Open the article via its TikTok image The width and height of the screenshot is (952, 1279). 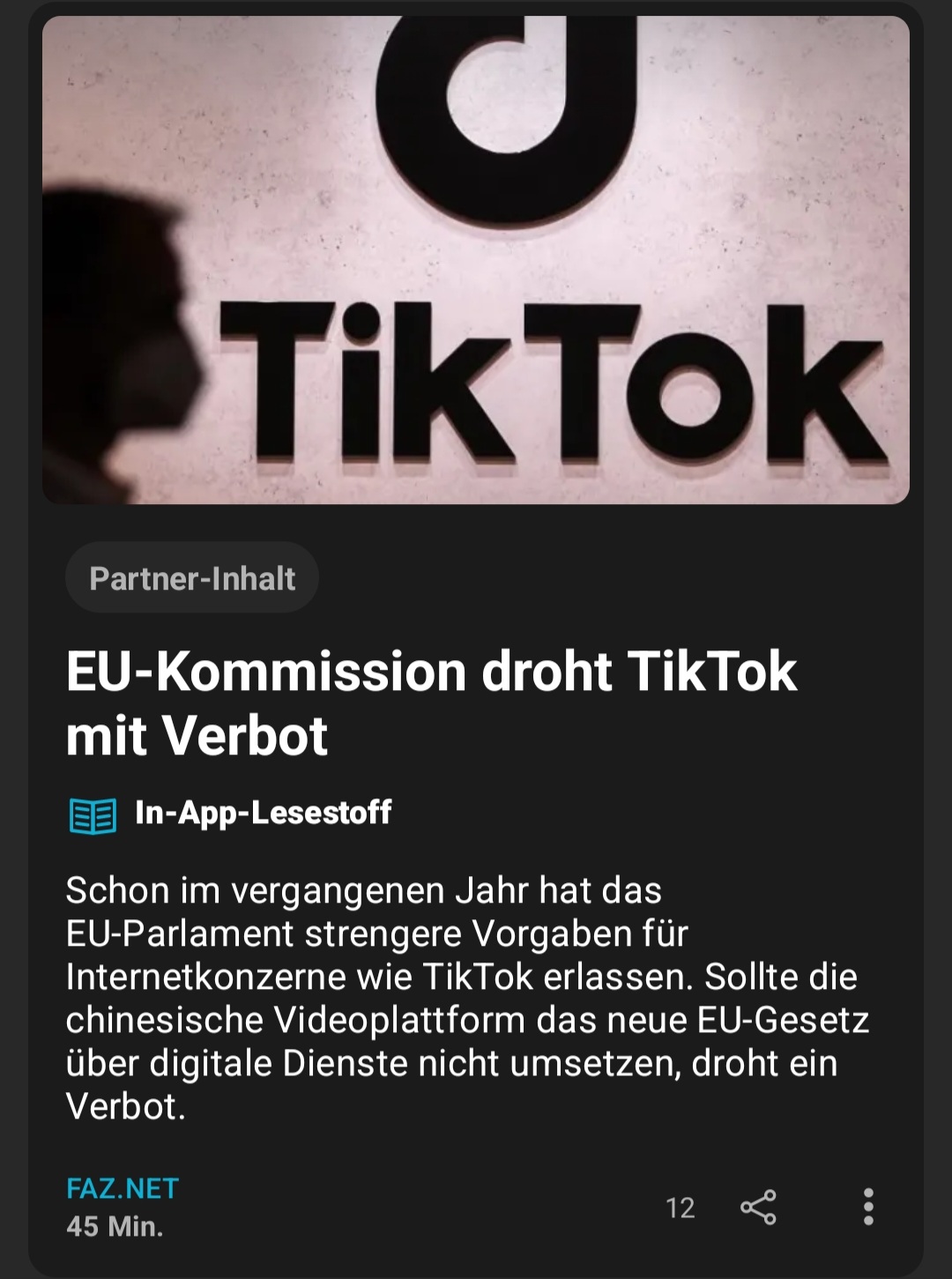pyautogui.click(x=476, y=260)
